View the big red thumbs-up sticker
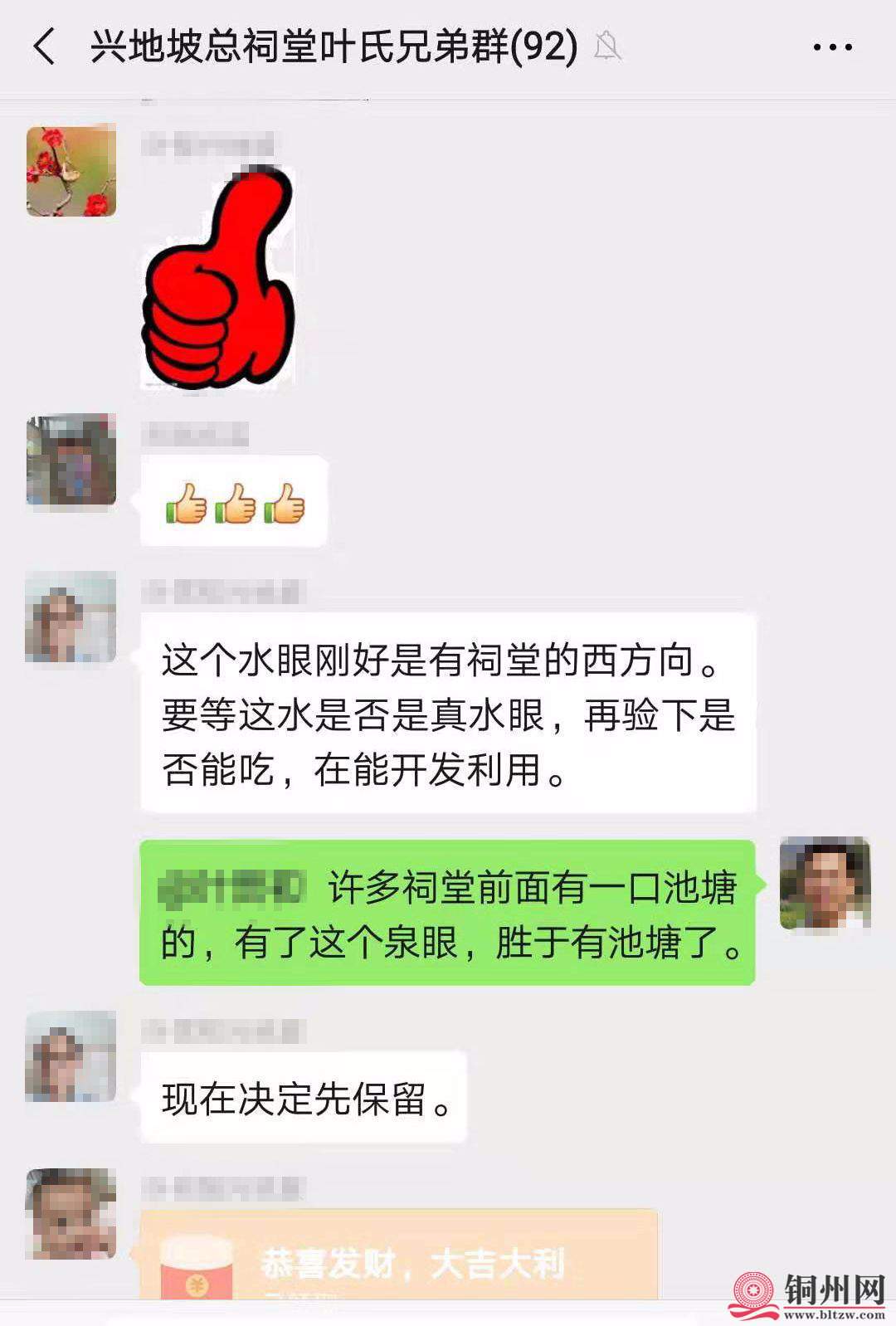Screen dimensions: 896x1326 [218, 280]
